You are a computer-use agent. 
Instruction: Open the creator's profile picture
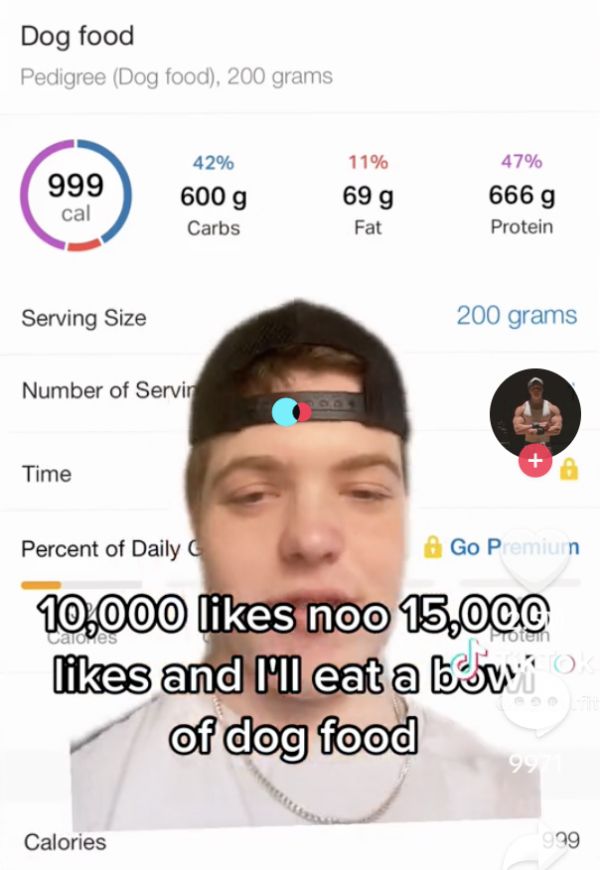pyautogui.click(x=535, y=413)
